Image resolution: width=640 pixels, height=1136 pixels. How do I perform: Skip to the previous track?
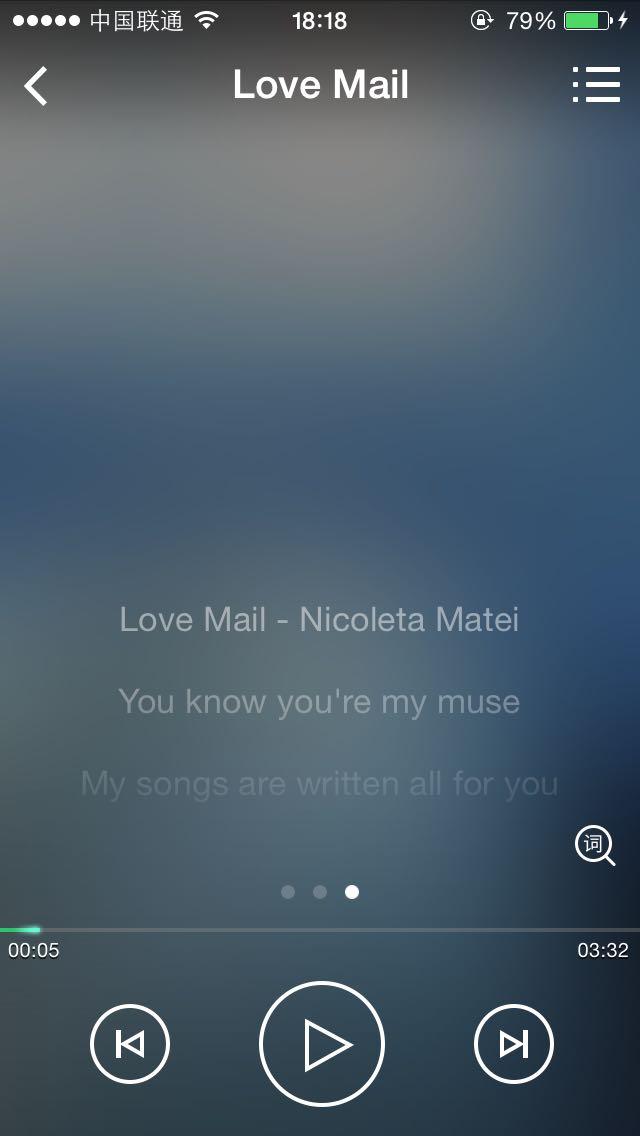pyautogui.click(x=130, y=1044)
